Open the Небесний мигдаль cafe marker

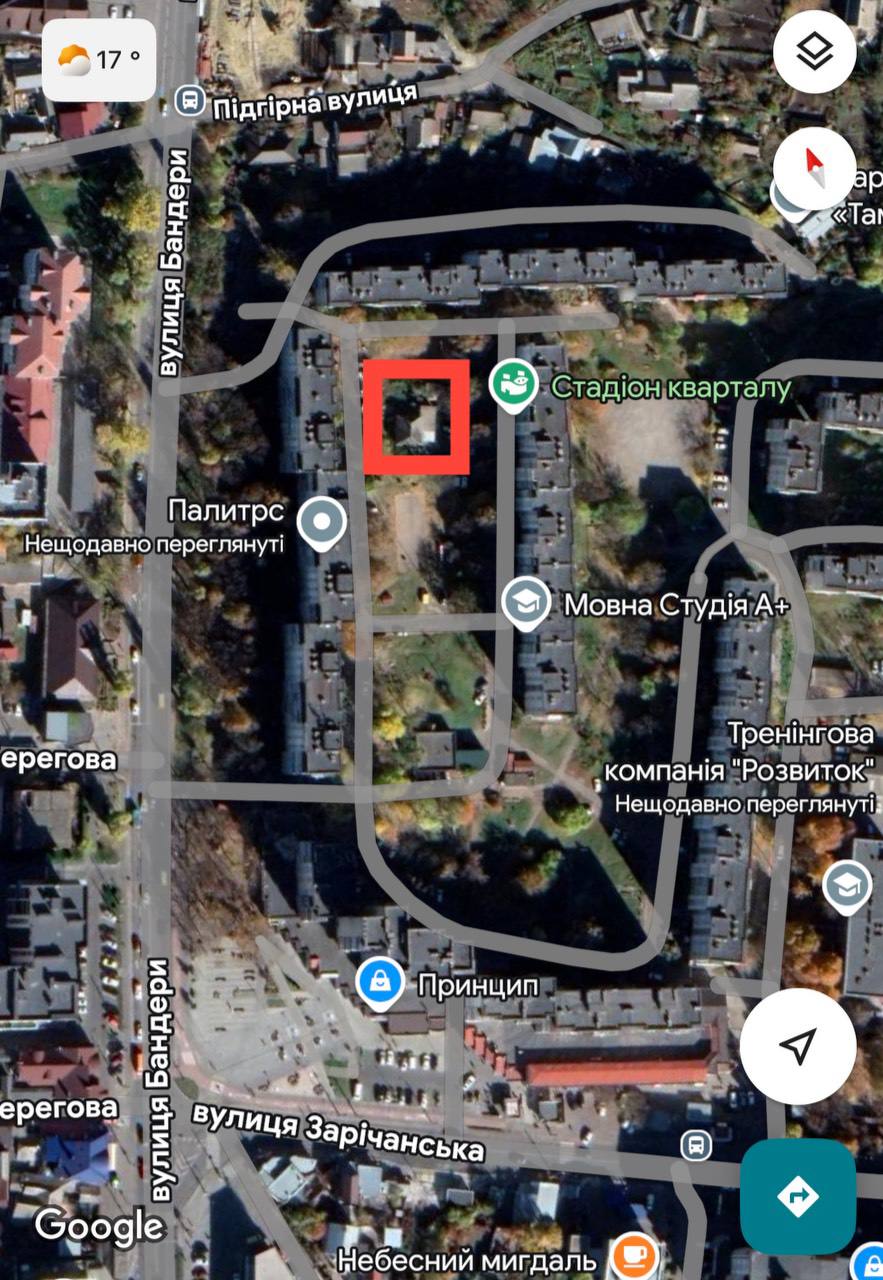tap(632, 1256)
